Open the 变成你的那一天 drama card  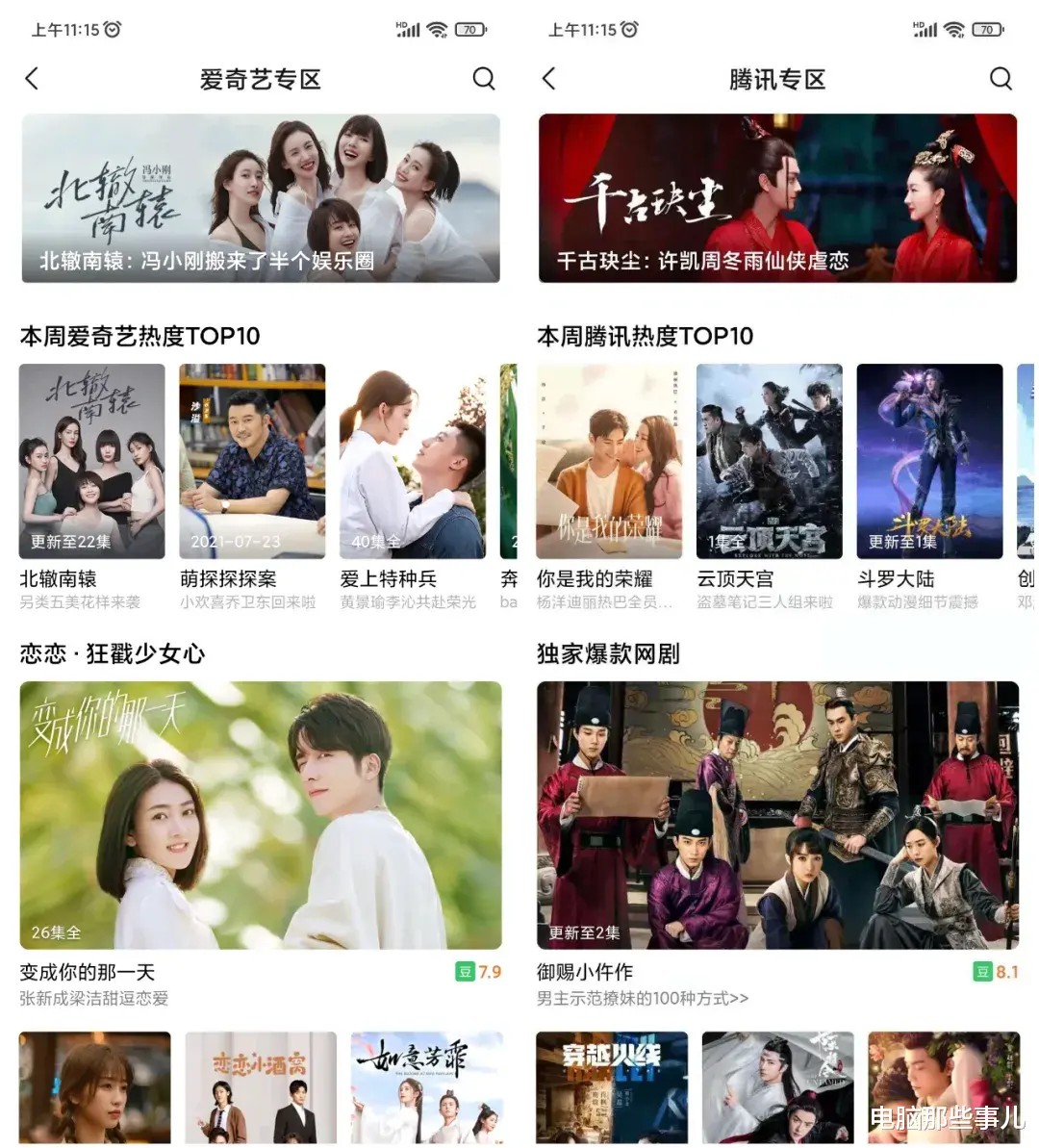260,813
